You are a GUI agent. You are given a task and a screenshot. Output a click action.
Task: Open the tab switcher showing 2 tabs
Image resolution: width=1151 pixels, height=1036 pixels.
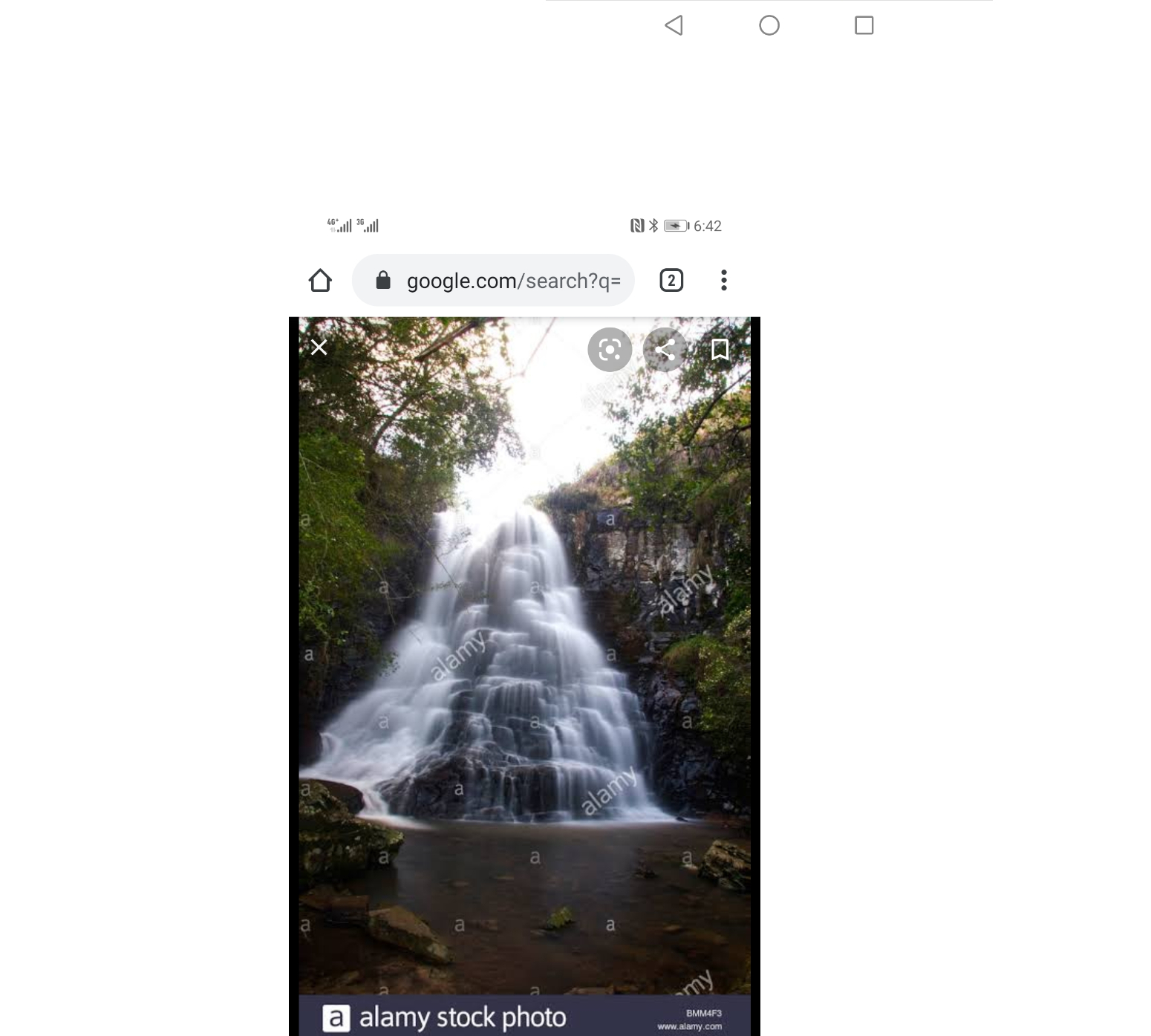(x=671, y=281)
